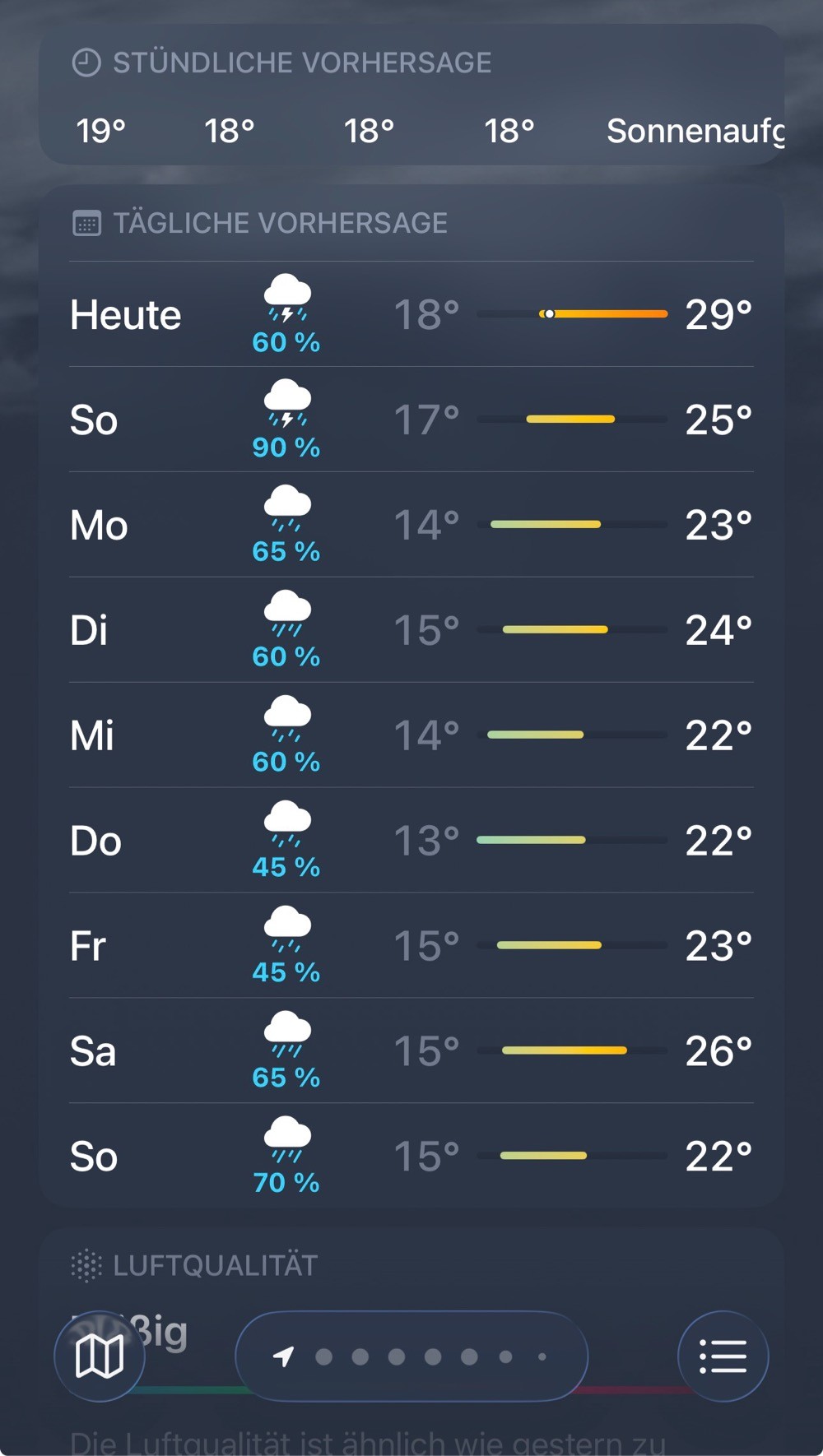The width and height of the screenshot is (823, 1456).
Task: Open today's Heute forecast details
Action: click(x=411, y=314)
